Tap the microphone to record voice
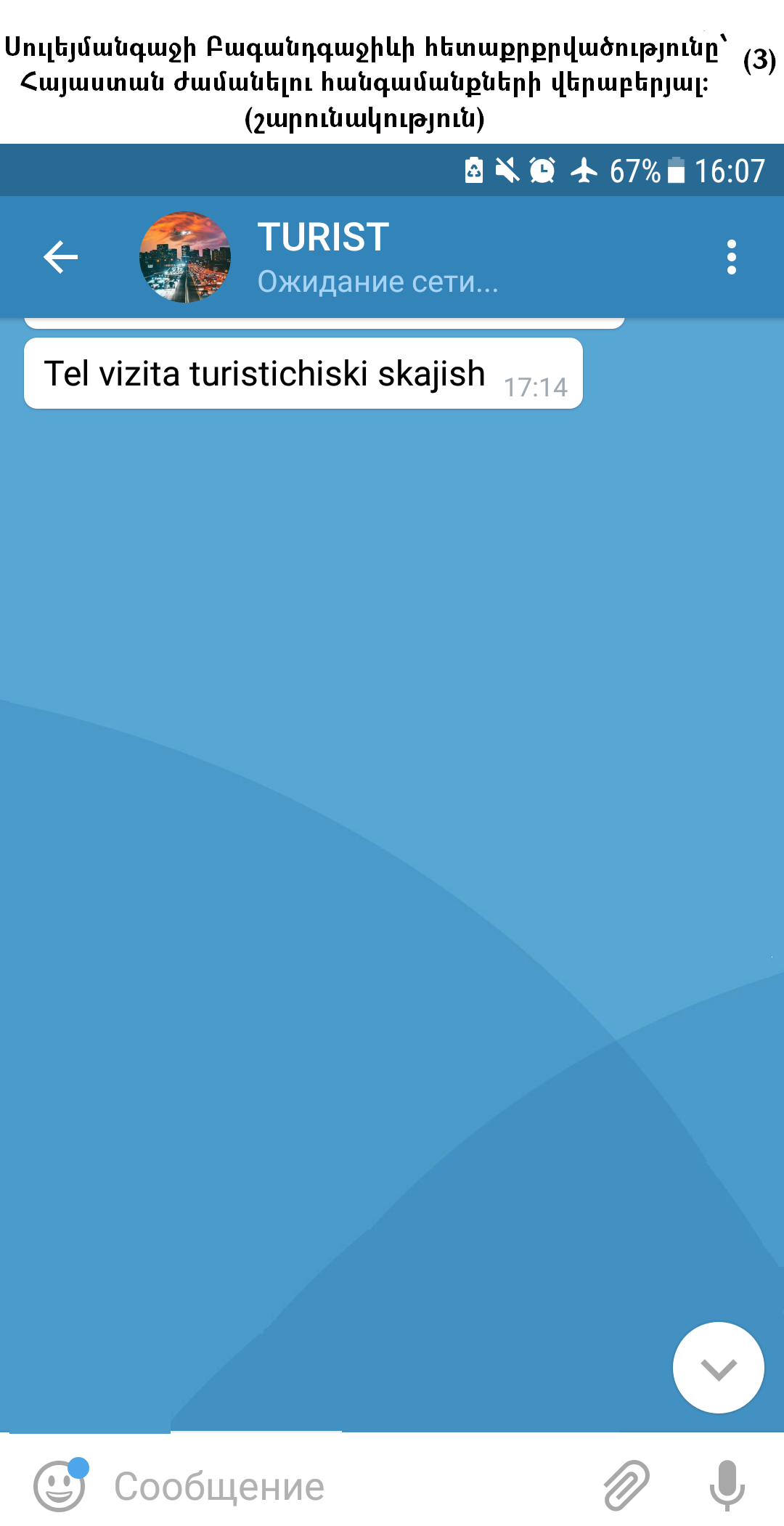This screenshot has width=784, height=1526. click(x=727, y=1486)
